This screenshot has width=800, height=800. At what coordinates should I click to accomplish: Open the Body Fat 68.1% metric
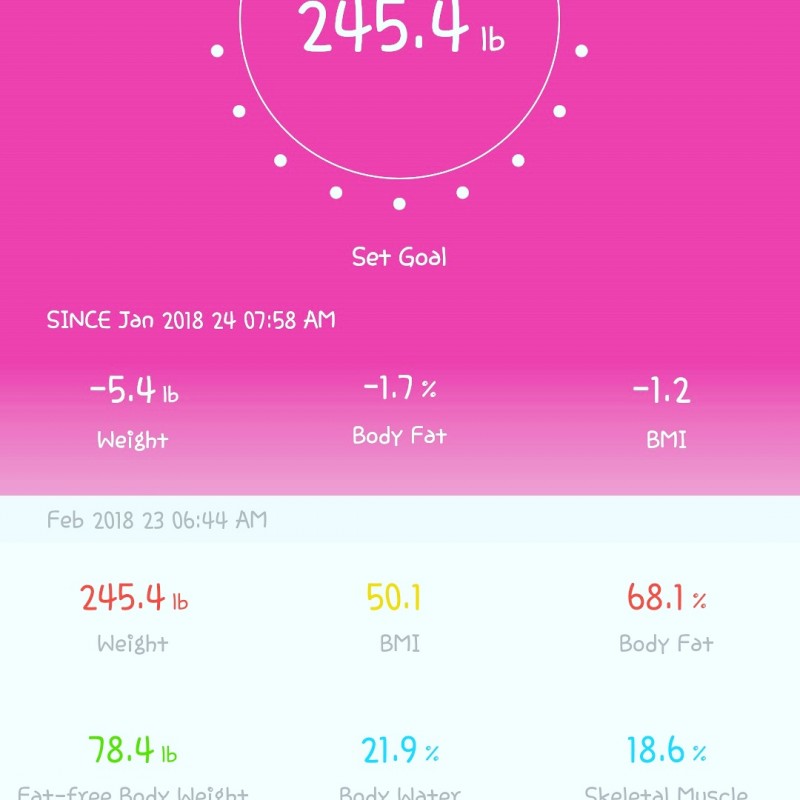(666, 617)
